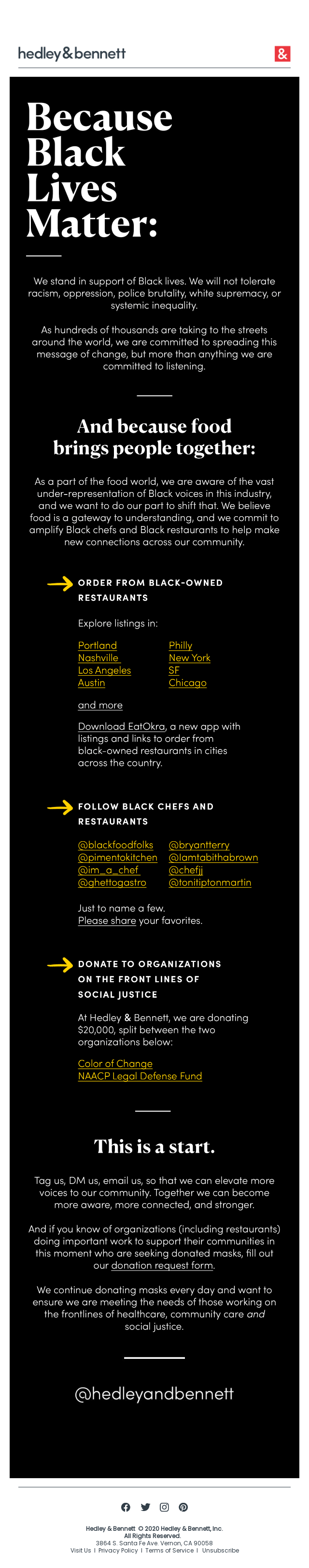Open the @bryantterry profile link
This screenshot has height=1568, width=309.
click(198, 844)
